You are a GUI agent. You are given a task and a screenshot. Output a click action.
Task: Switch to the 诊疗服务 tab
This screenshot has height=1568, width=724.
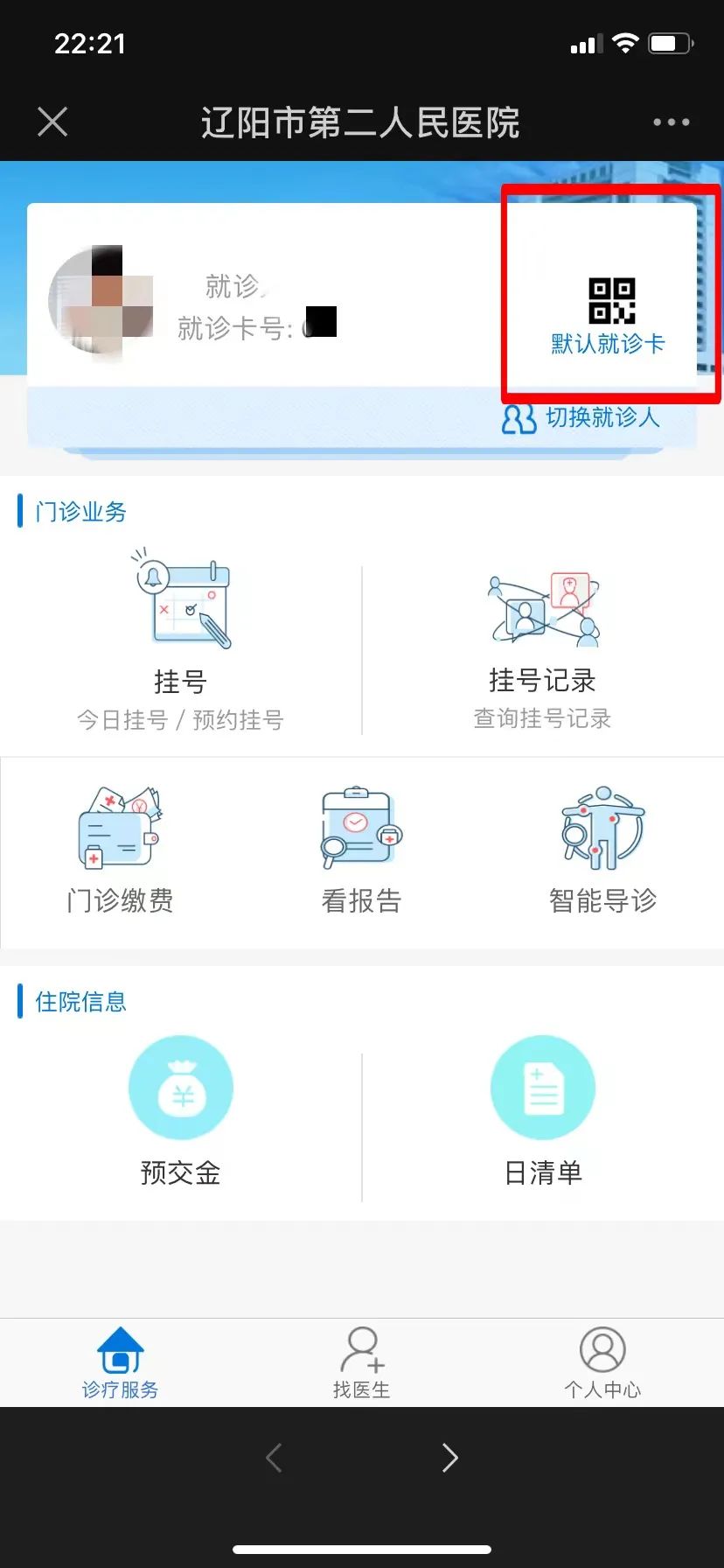(120, 1363)
